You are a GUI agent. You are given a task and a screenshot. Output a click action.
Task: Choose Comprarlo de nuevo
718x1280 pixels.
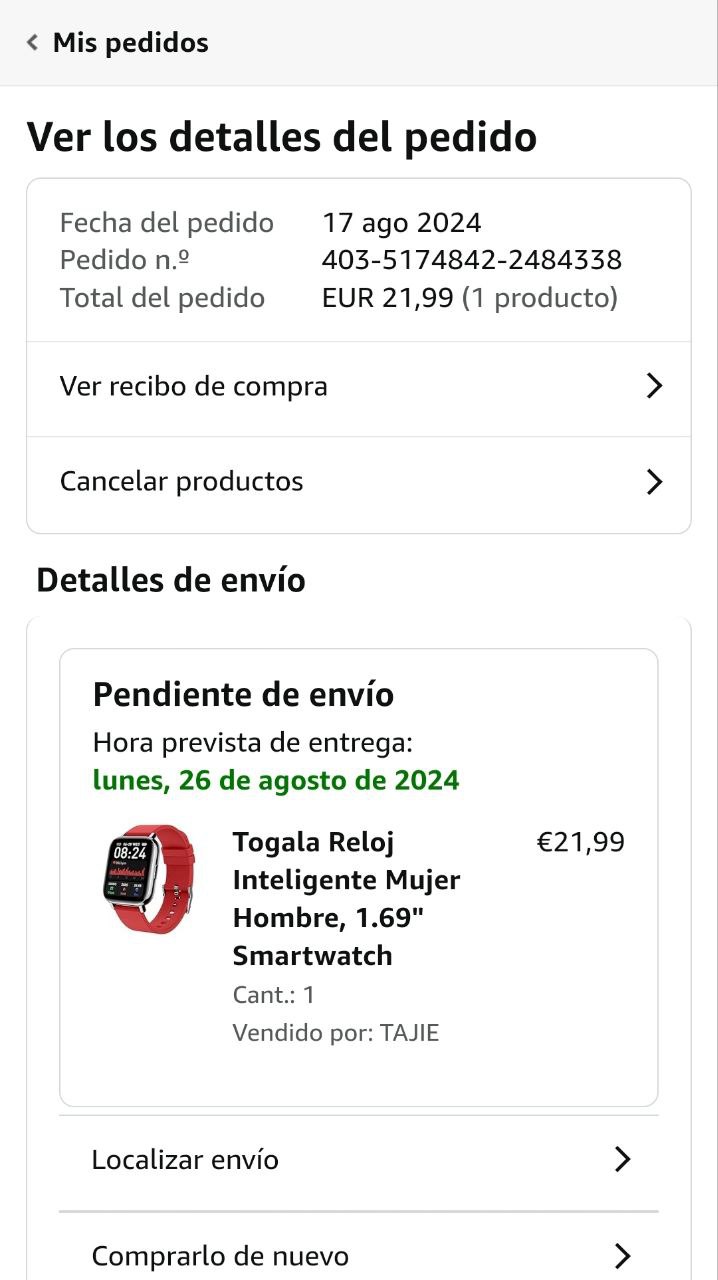(x=358, y=1255)
